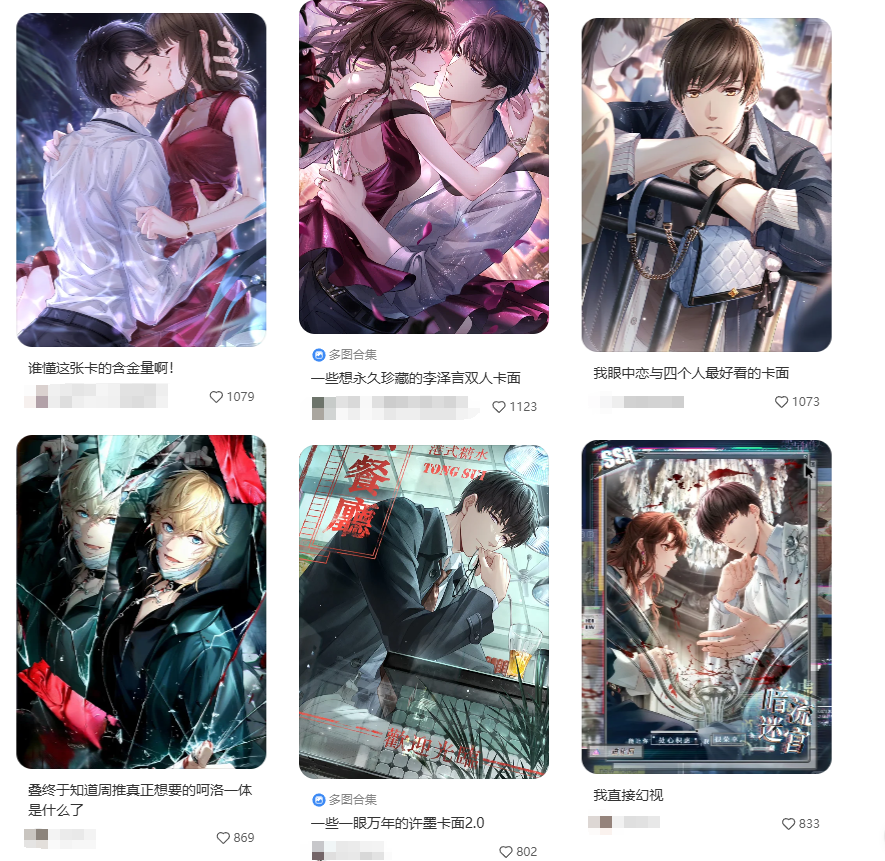Open the 叠终于知道周推真正想要的呵洛一体 post
Screen dimensions: 885x861
141,601
